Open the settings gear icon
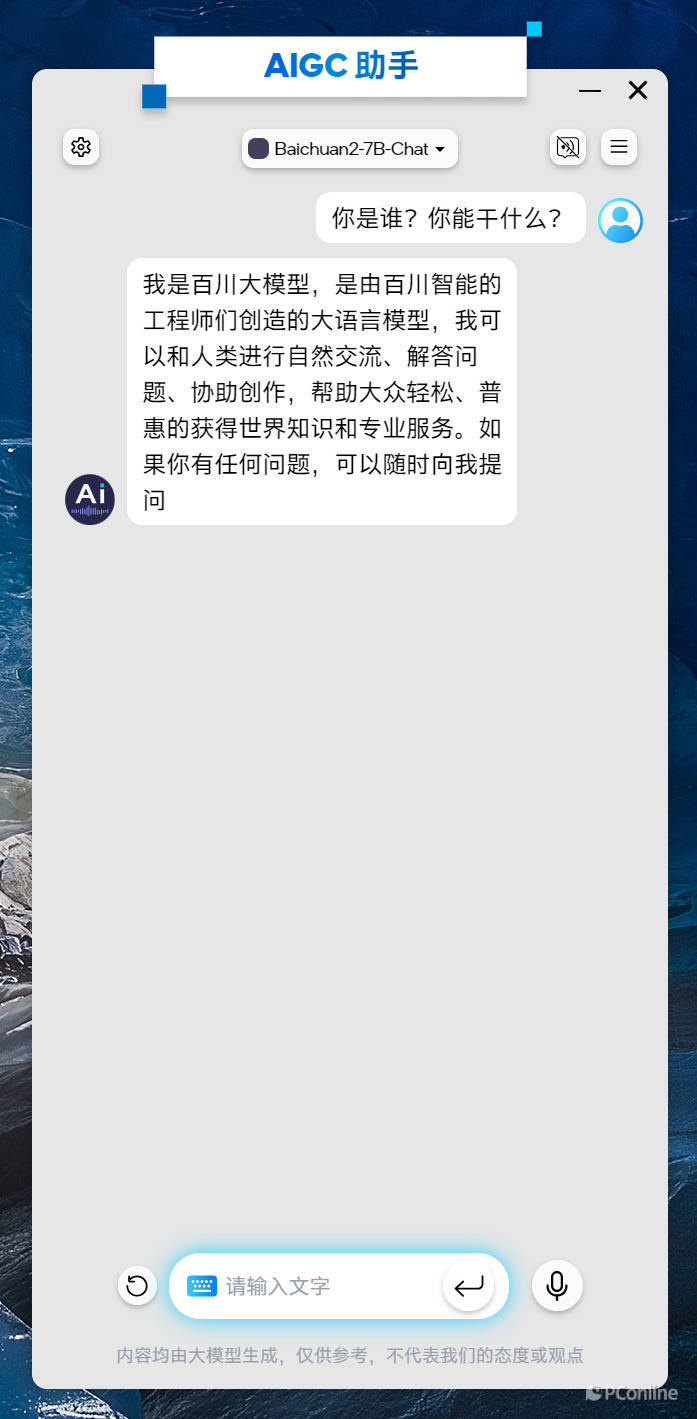 click(x=81, y=148)
